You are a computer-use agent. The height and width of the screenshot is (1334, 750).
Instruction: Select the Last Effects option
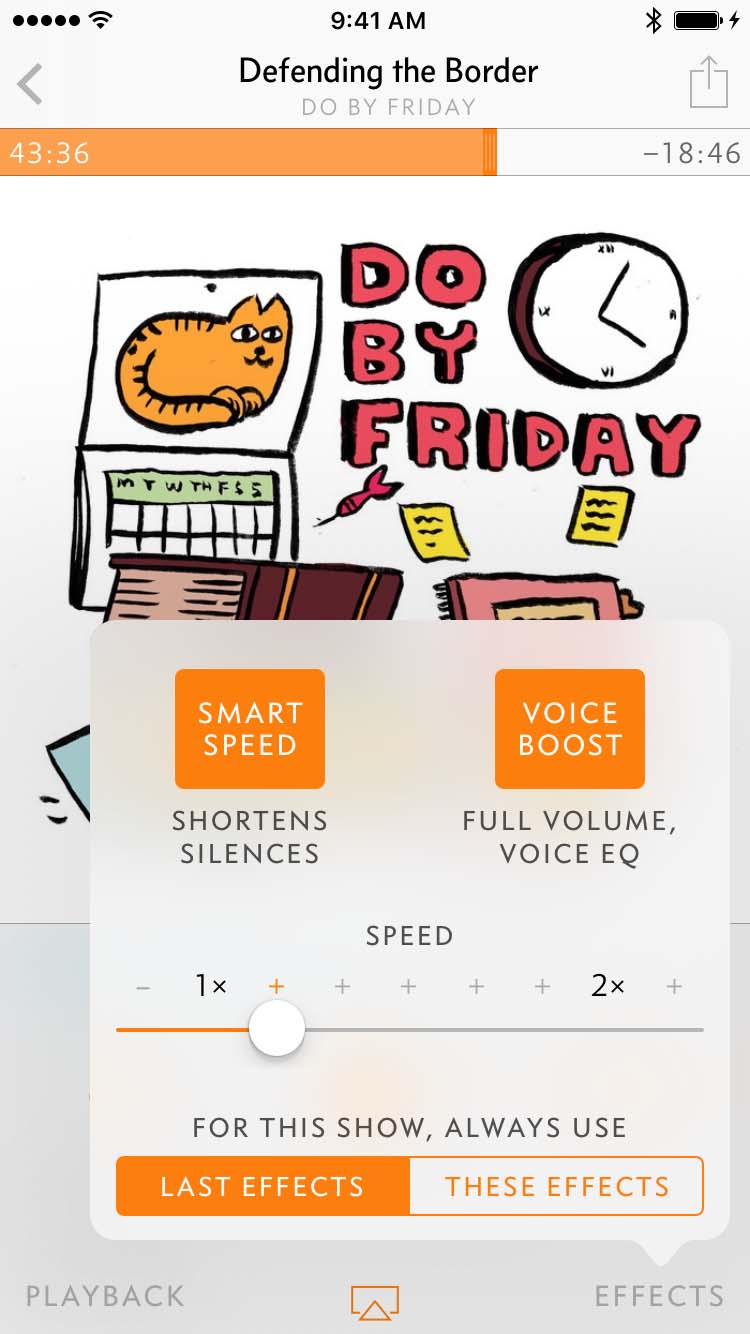coord(263,1187)
